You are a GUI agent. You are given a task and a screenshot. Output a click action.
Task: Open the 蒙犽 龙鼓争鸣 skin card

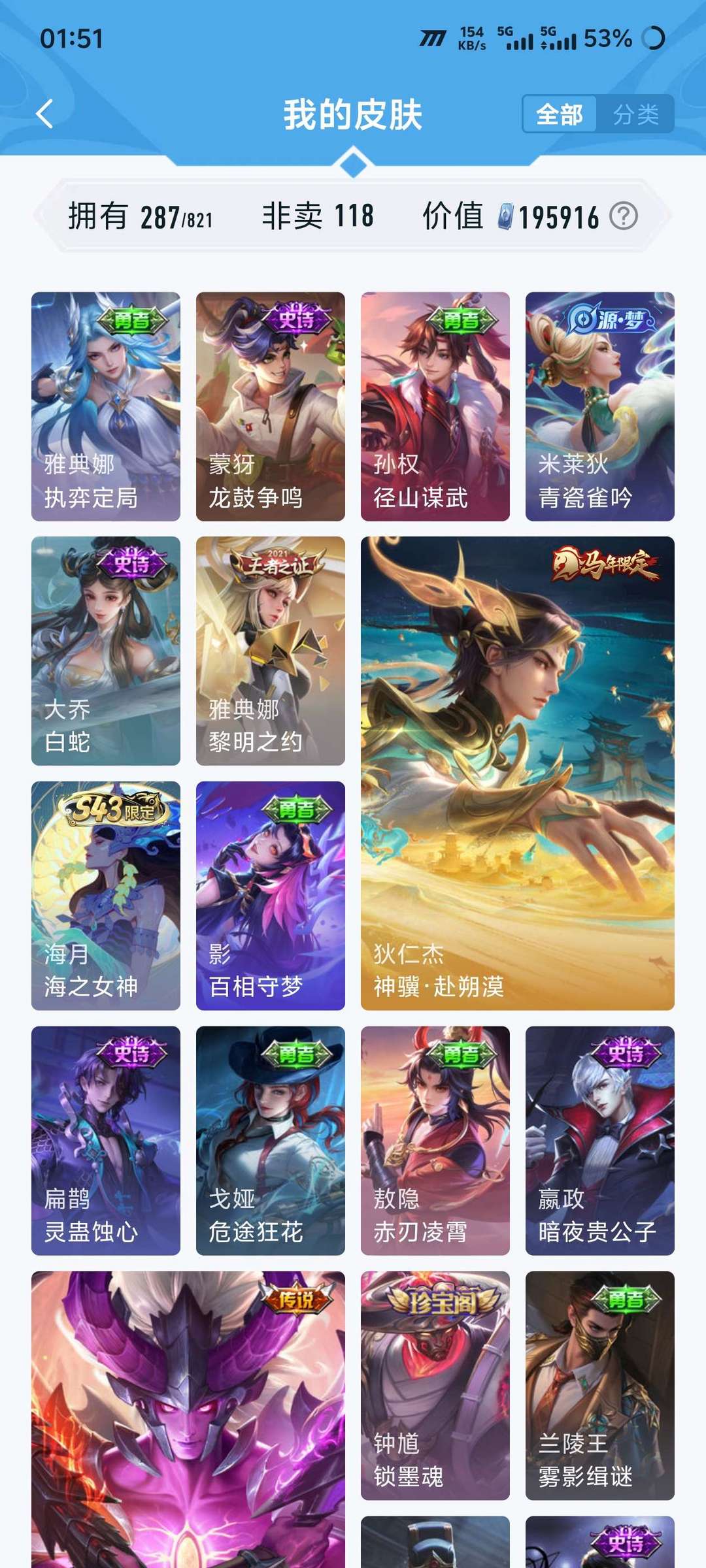[x=271, y=406]
